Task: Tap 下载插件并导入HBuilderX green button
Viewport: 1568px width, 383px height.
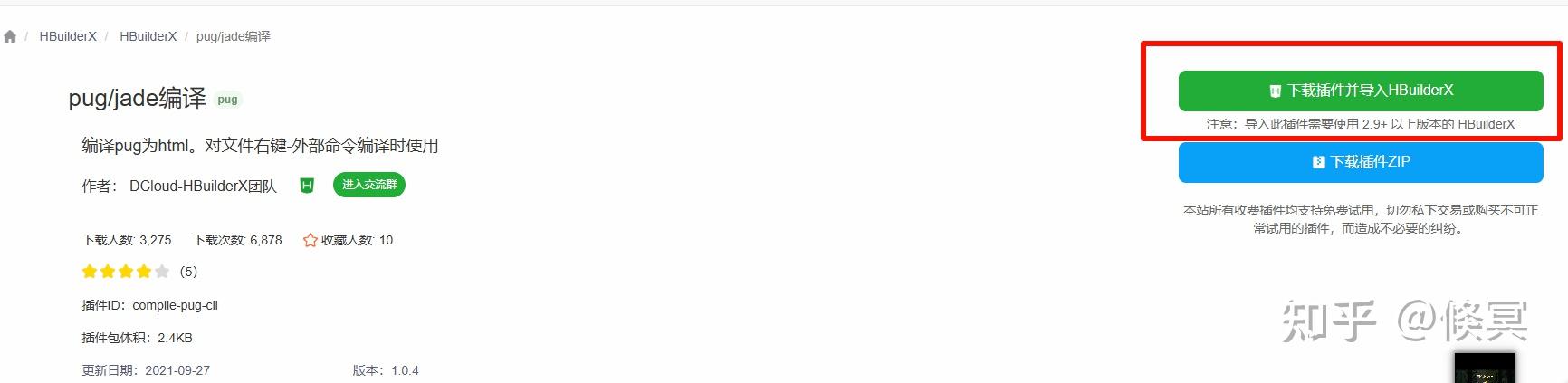Action: (1360, 91)
